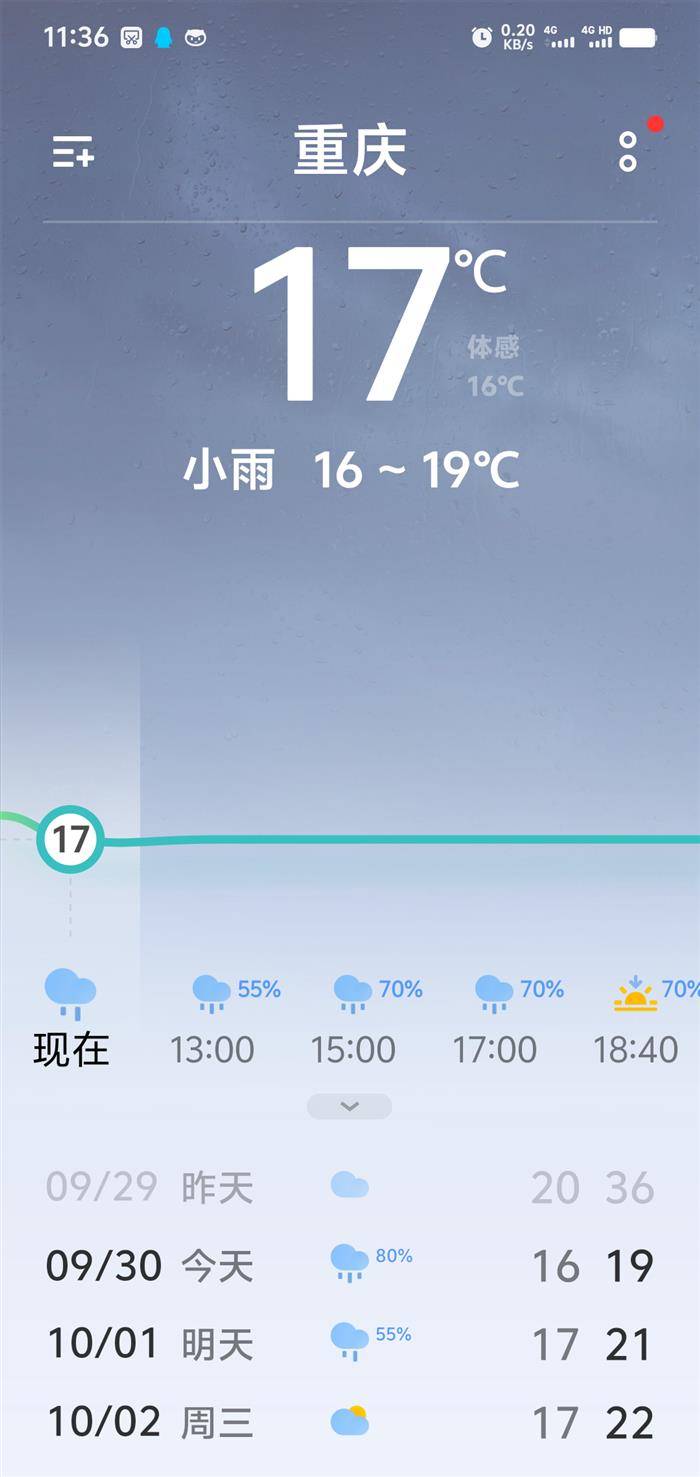The image size is (700, 1477).
Task: Expand the hourly forecast chevron
Action: pos(349,1106)
